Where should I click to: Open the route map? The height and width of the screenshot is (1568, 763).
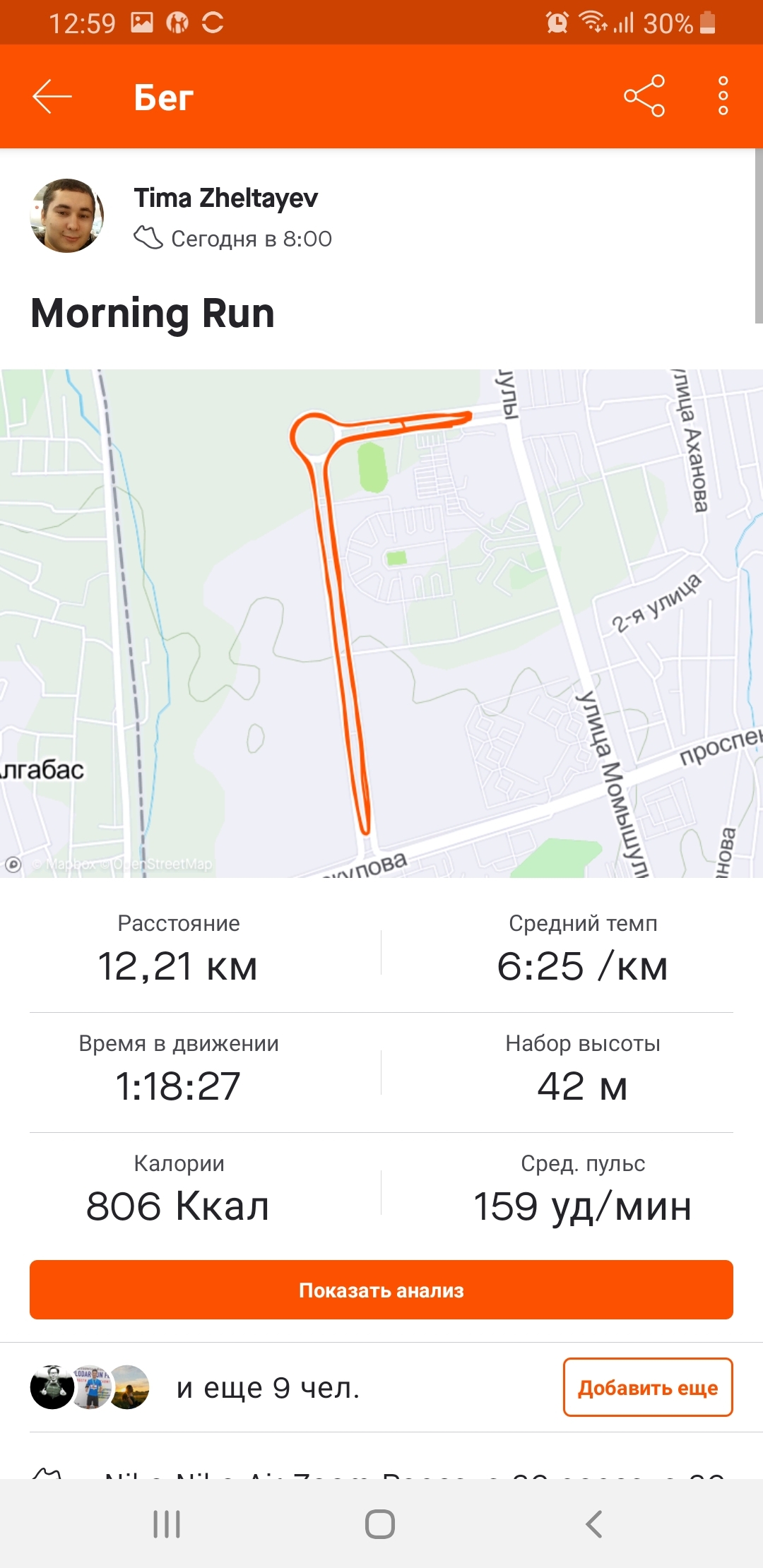click(x=381, y=623)
